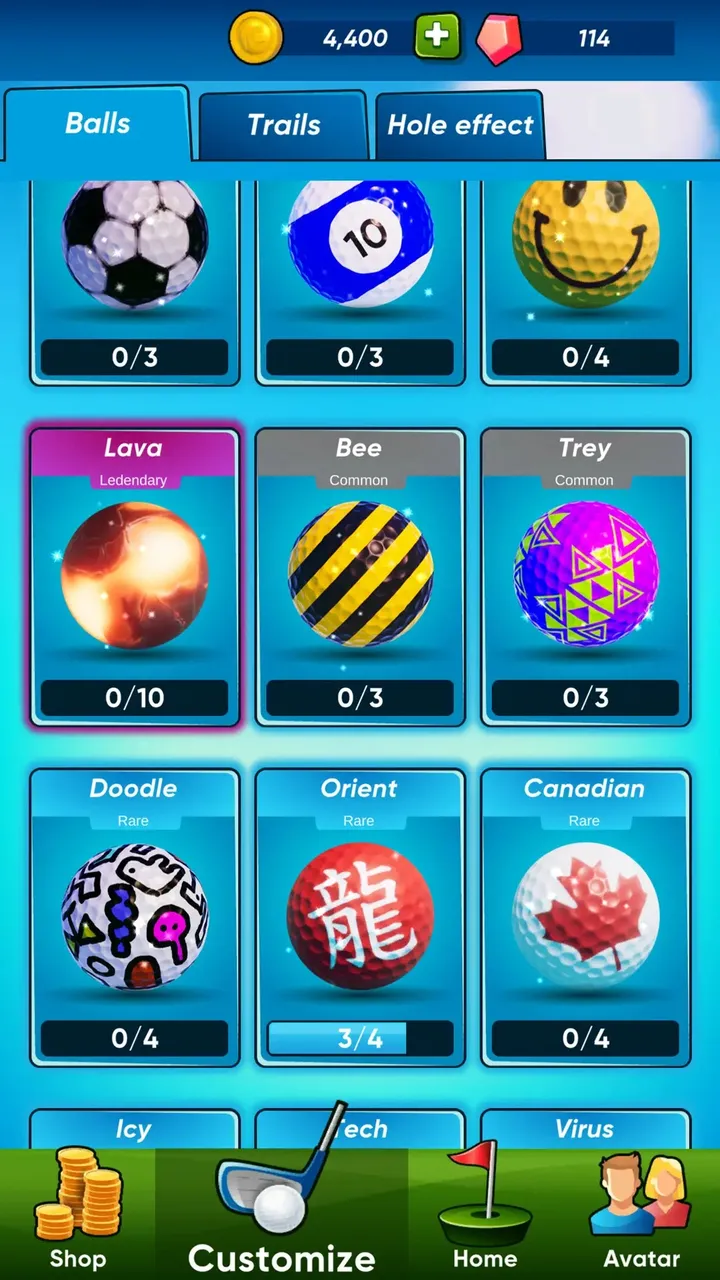The width and height of the screenshot is (720, 1280).
Task: Add more coins with the green plus
Action: tap(437, 39)
